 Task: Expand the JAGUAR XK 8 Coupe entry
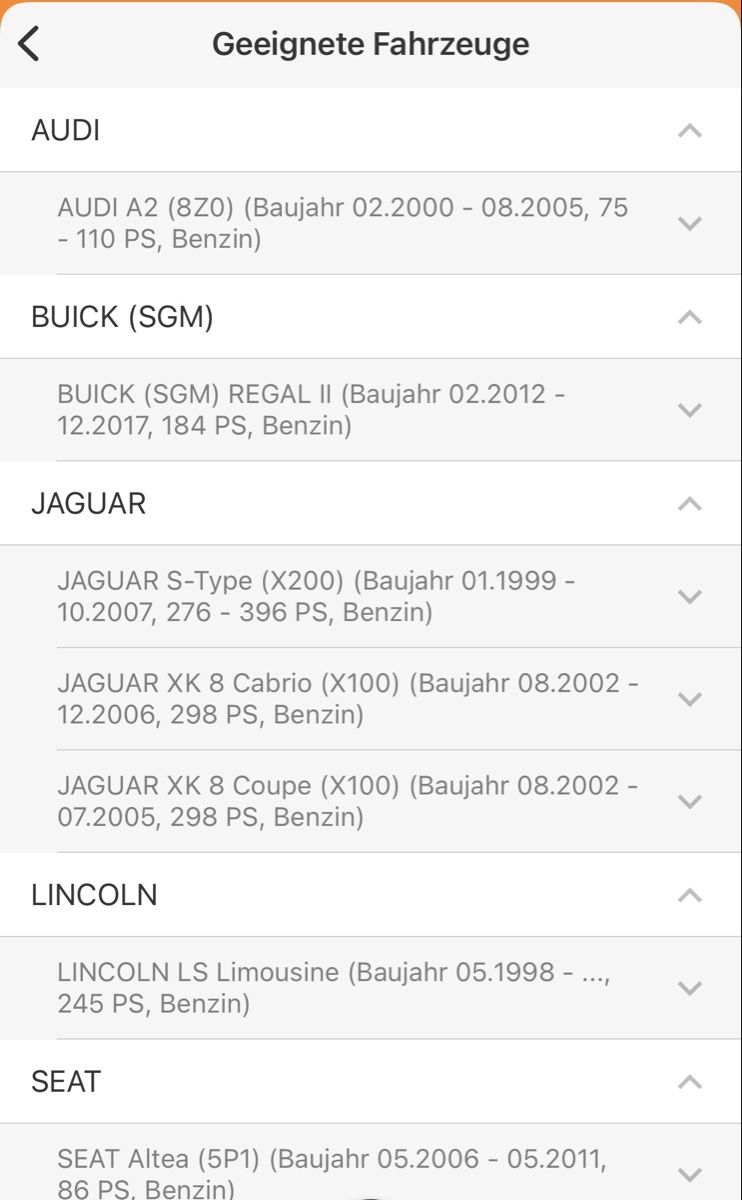point(689,801)
